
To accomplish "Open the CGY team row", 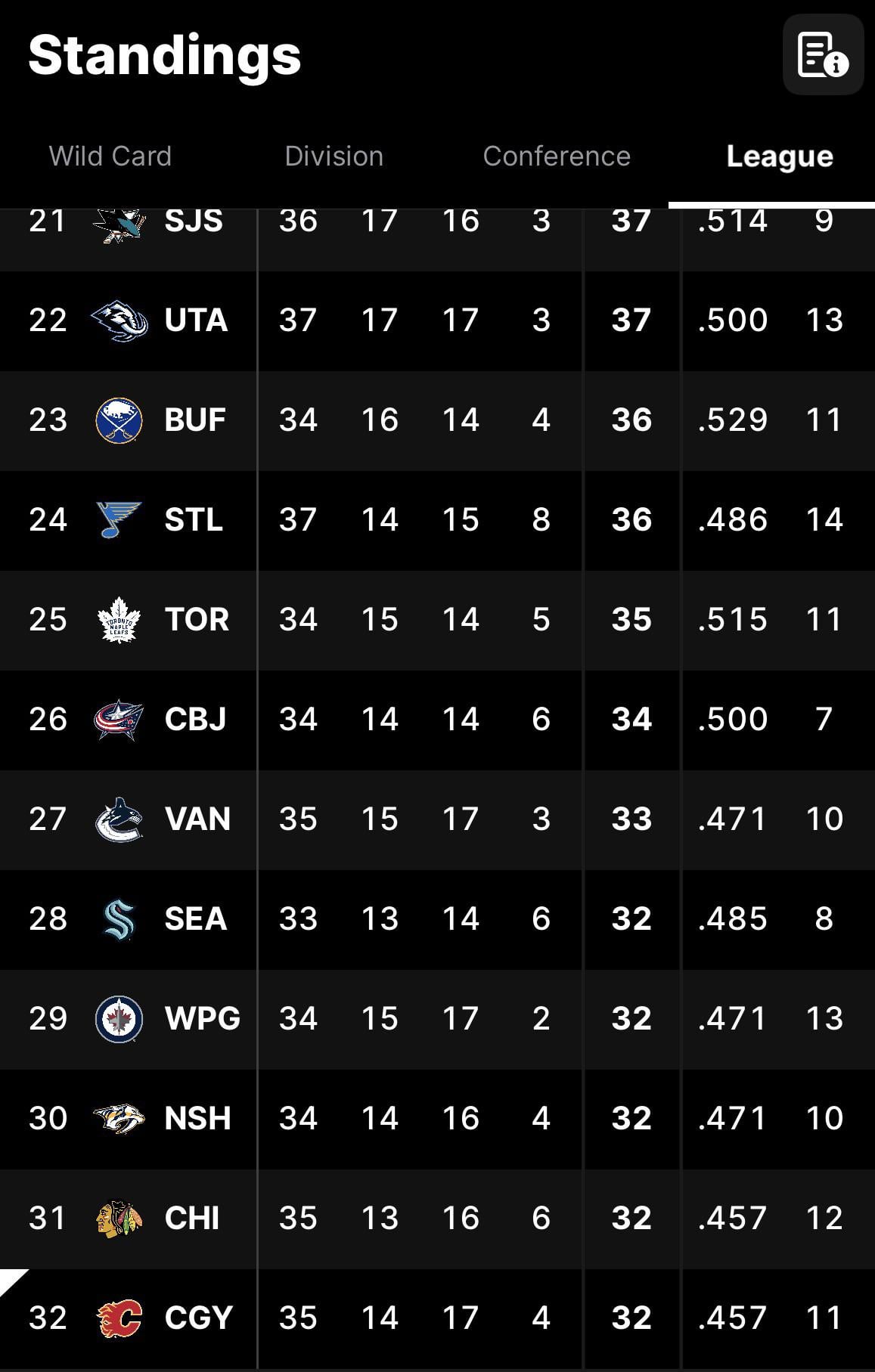I will tap(198, 1318).
